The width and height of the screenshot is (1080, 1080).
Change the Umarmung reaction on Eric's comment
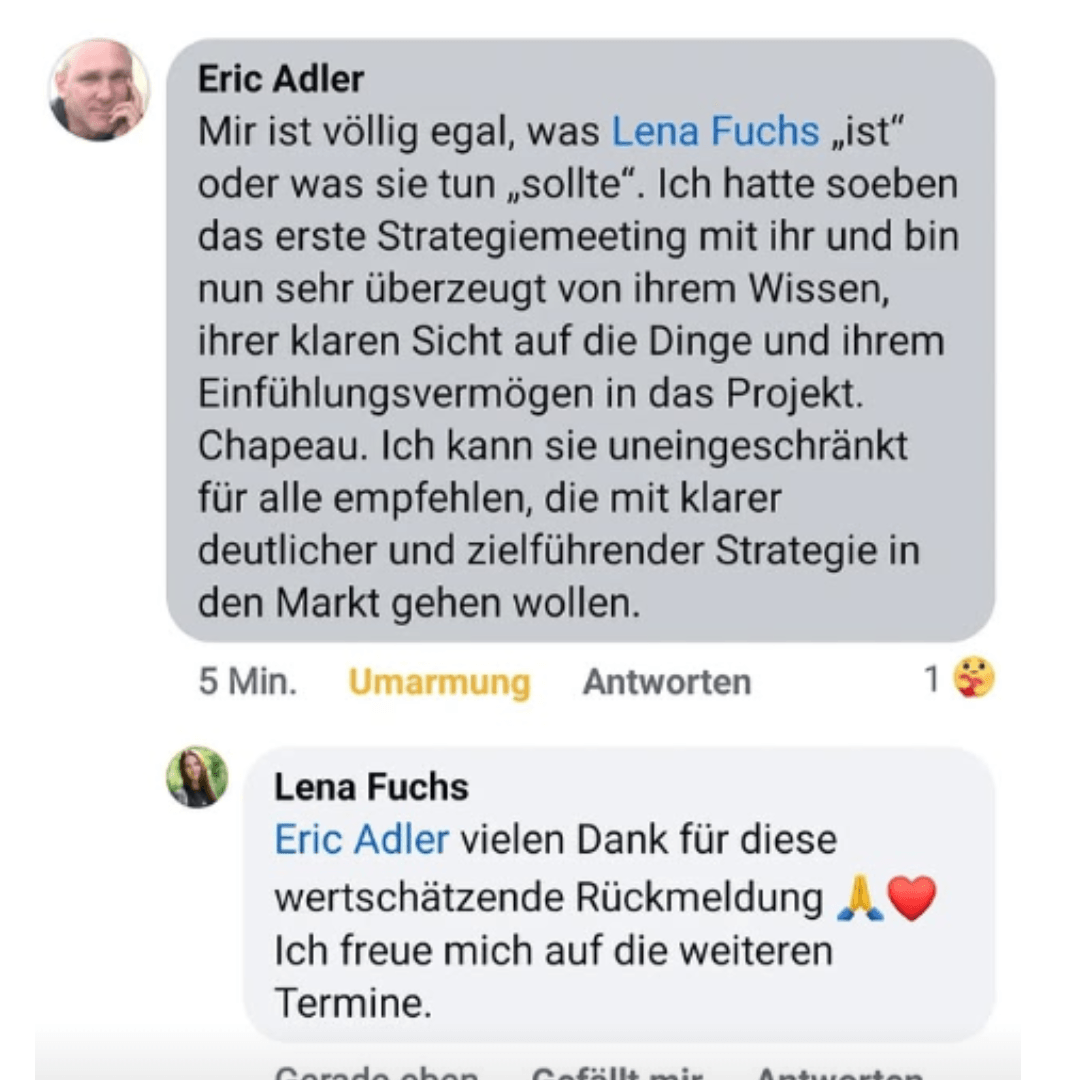pos(439,682)
